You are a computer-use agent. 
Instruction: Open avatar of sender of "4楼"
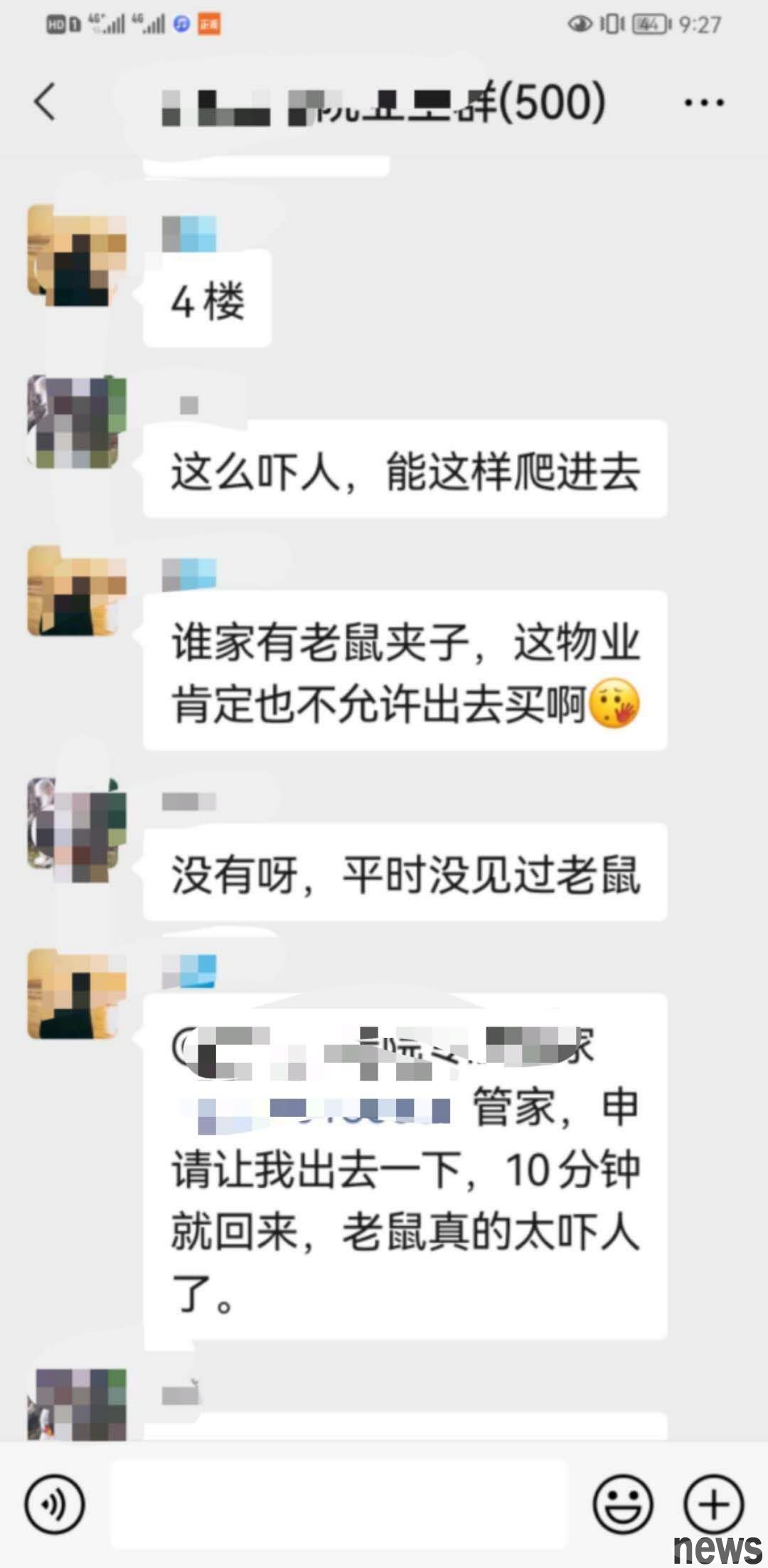pos(77,256)
